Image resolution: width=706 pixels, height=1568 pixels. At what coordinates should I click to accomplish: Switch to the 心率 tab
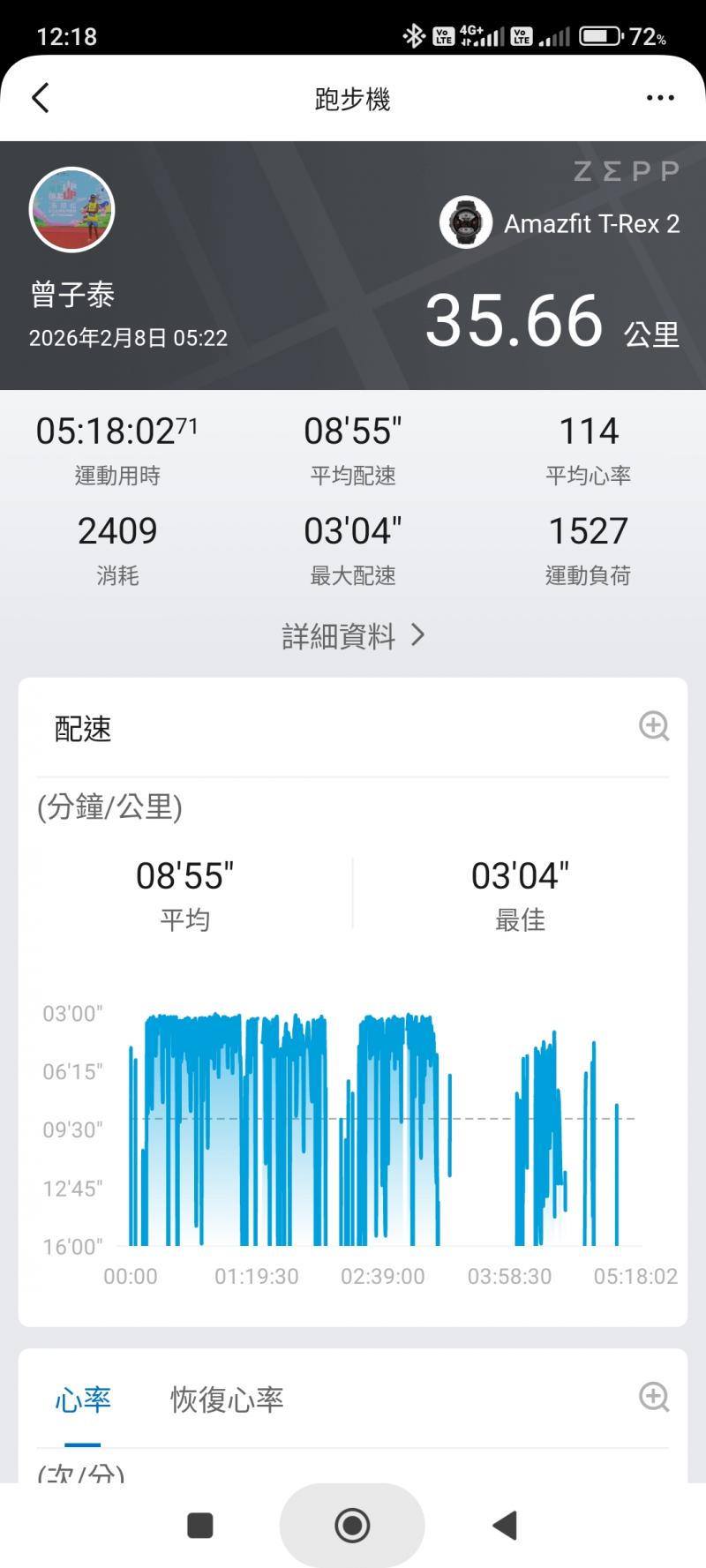click(x=83, y=1399)
